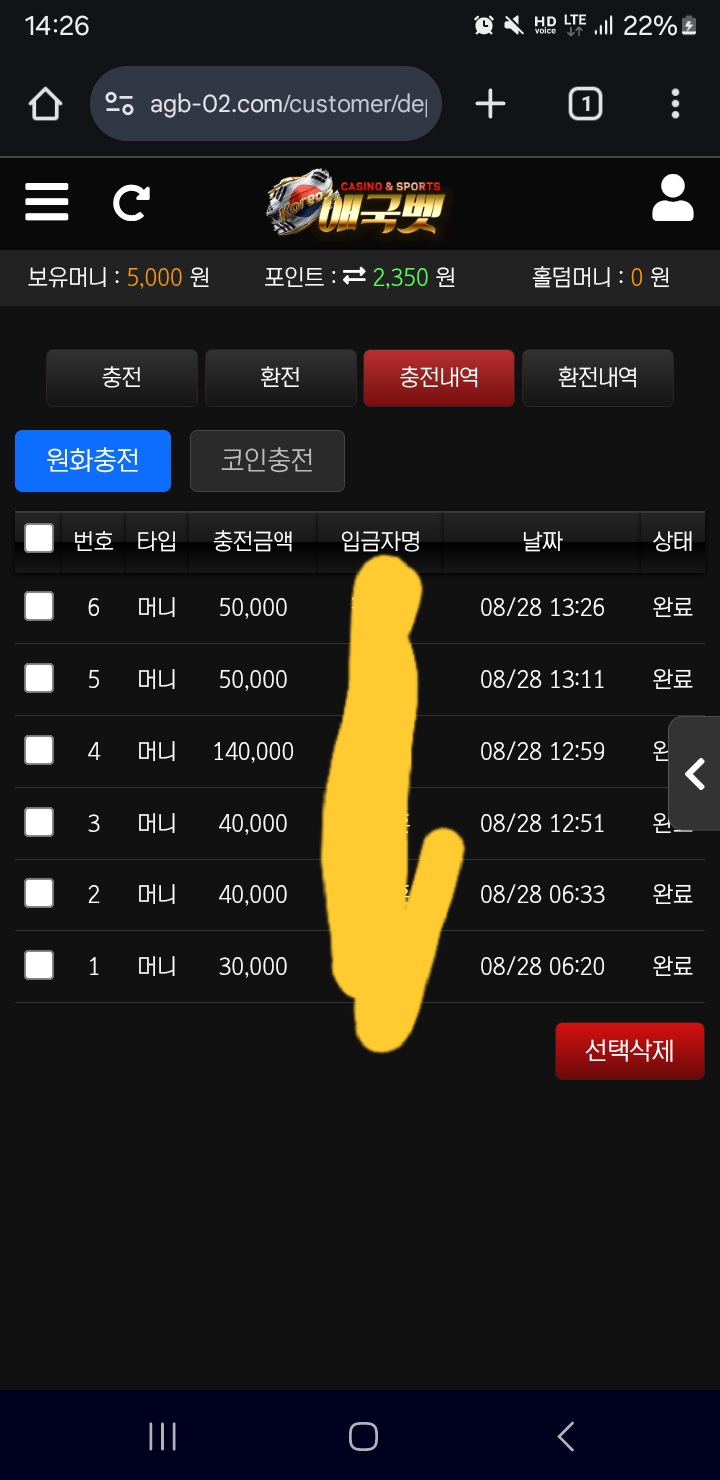Open the browser tab switcher

[x=585, y=104]
